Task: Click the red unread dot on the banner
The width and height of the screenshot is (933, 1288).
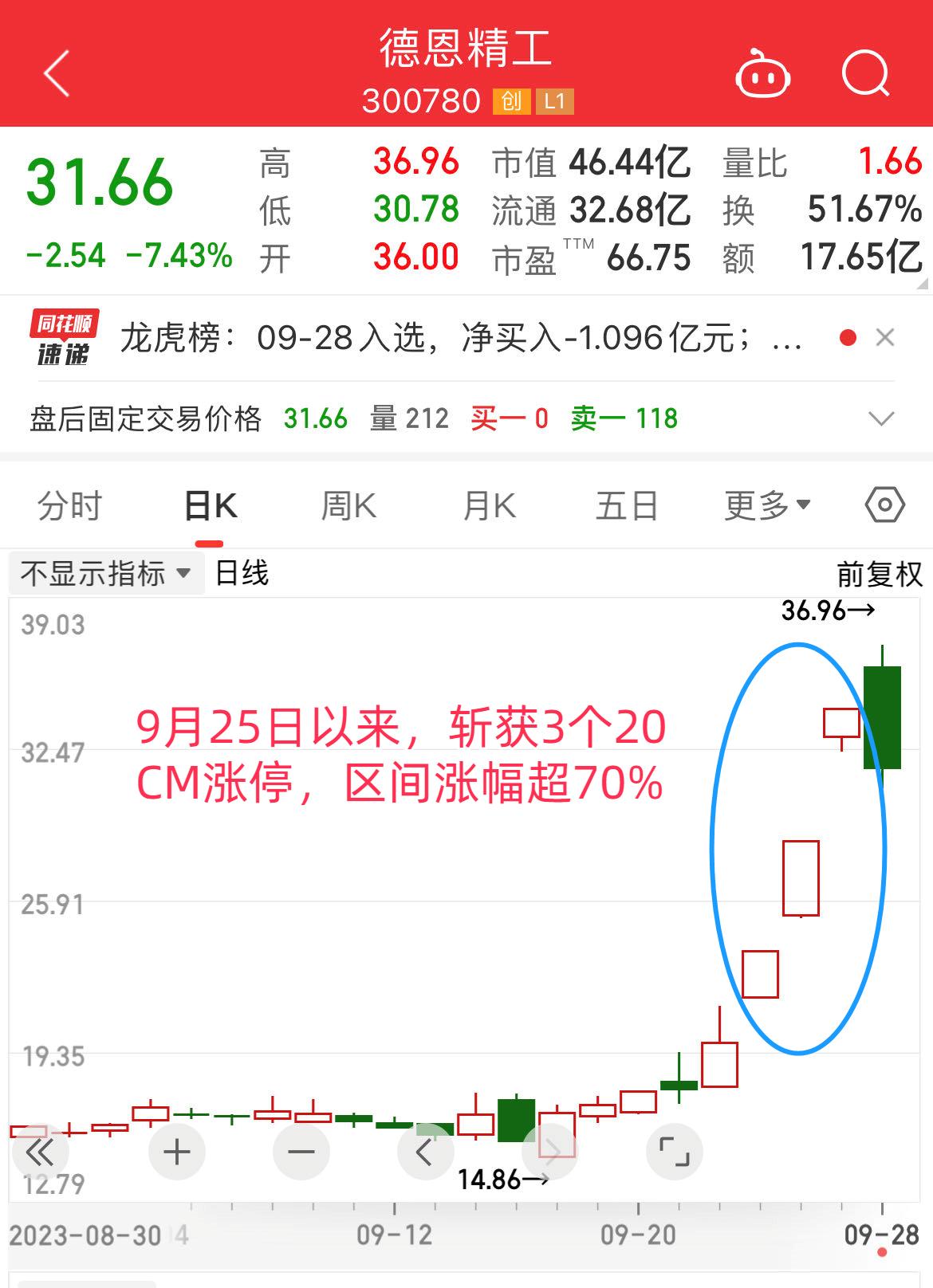Action: click(x=848, y=338)
